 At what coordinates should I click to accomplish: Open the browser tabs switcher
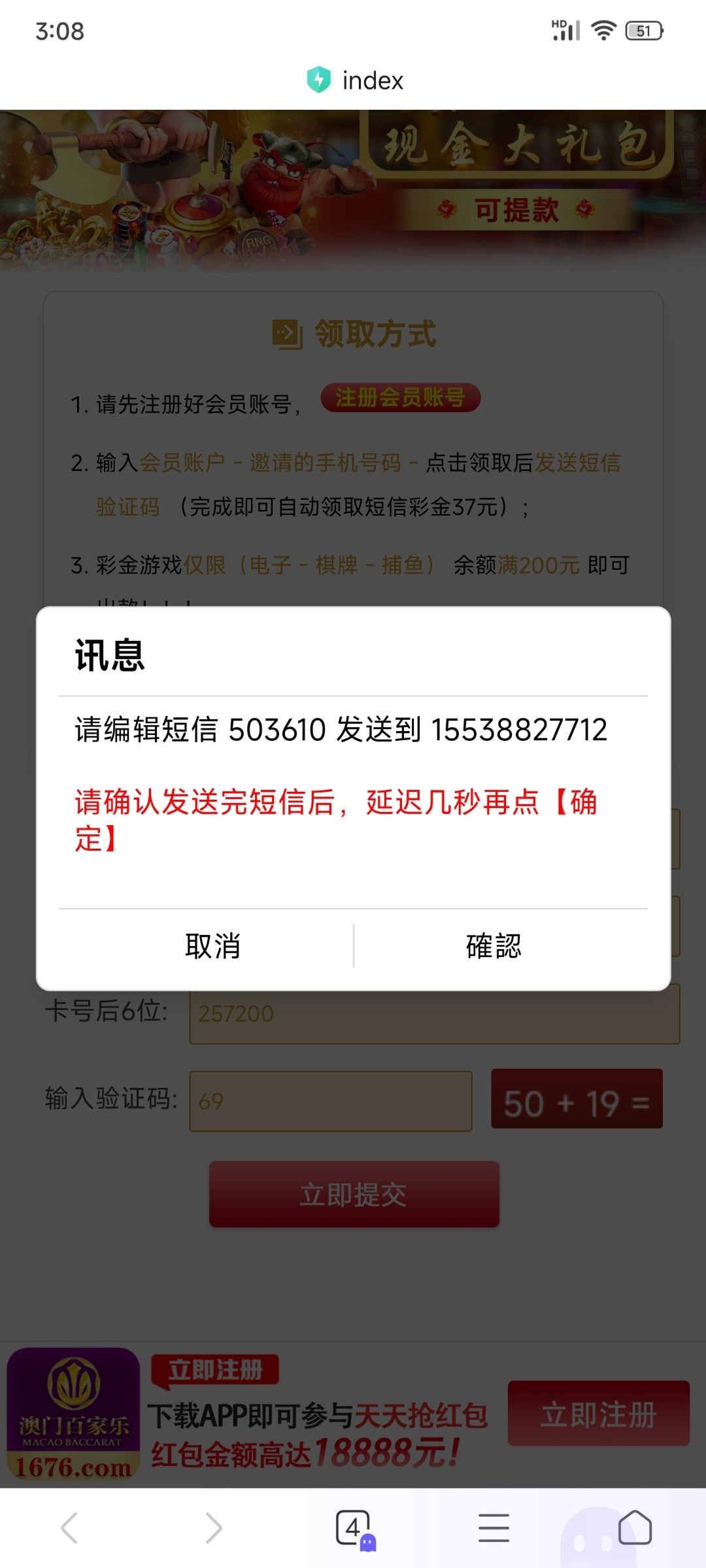tap(353, 1528)
